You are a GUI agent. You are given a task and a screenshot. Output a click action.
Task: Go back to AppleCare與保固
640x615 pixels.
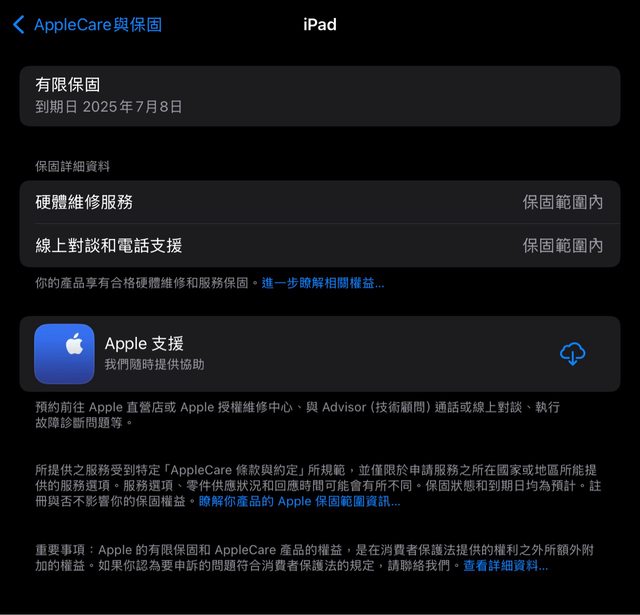point(87,25)
